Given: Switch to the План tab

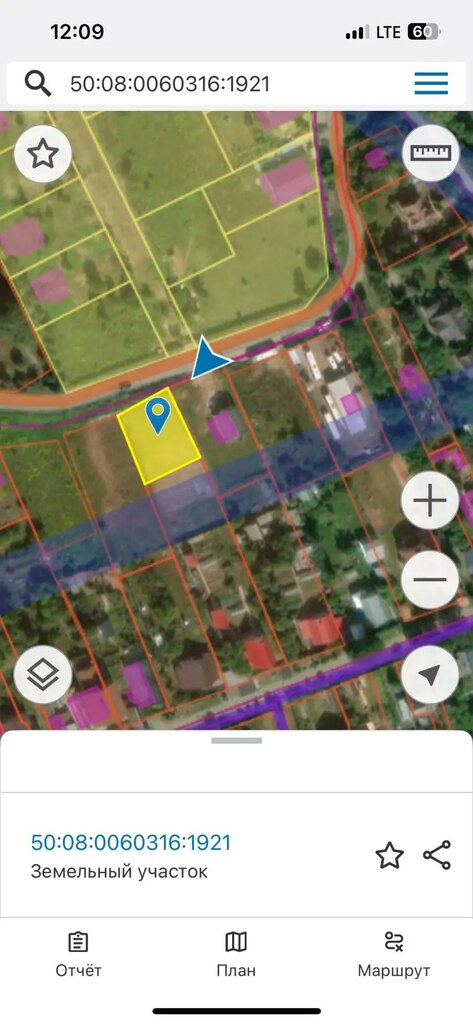Looking at the screenshot, I should click(236, 955).
